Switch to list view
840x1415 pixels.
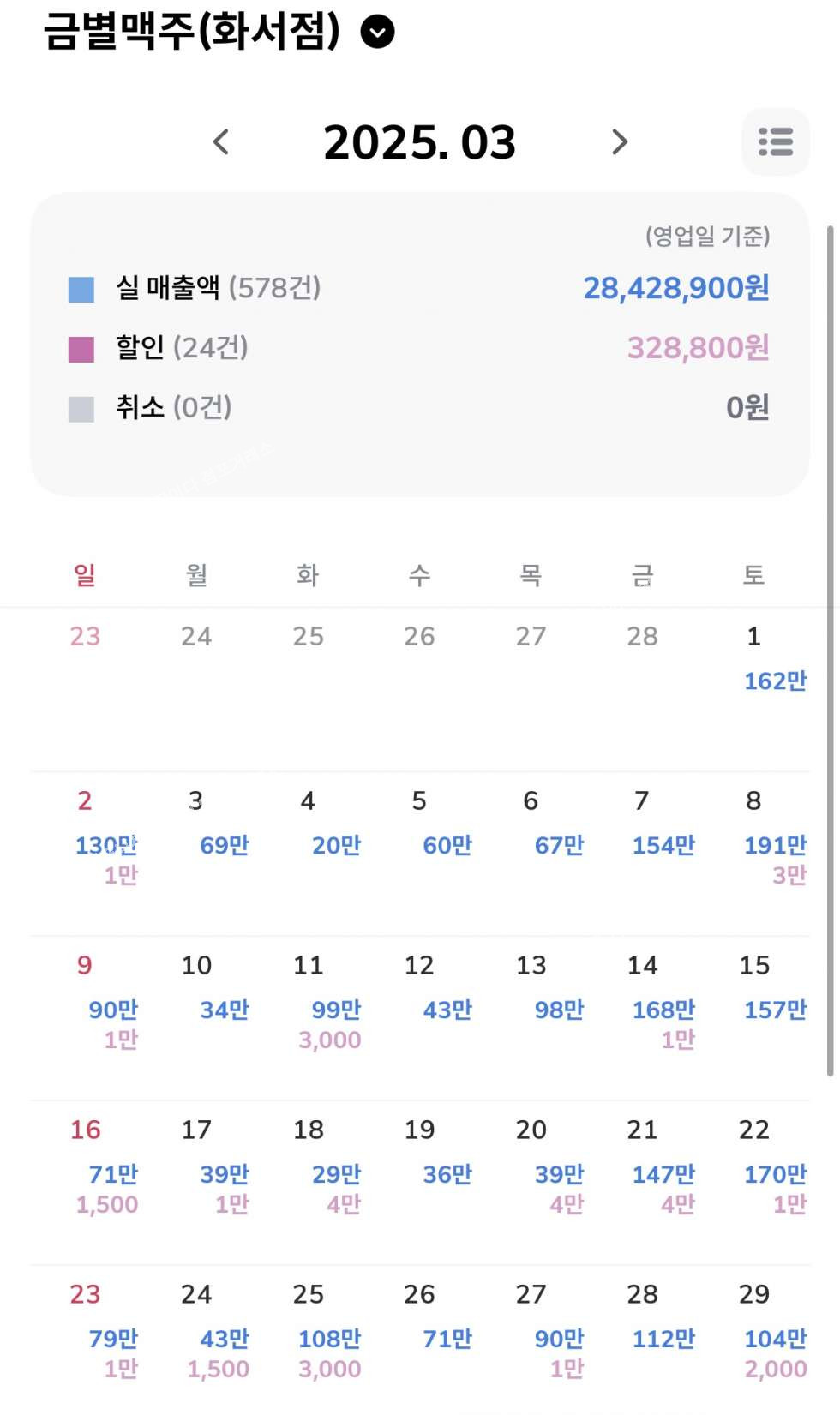coord(775,141)
